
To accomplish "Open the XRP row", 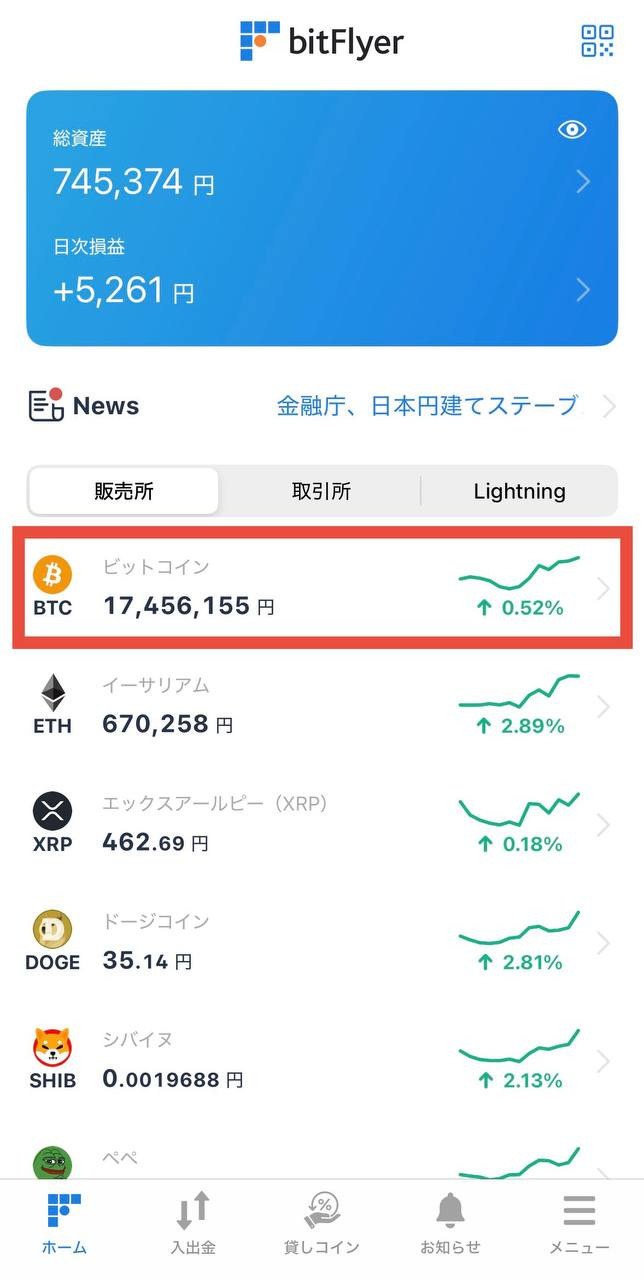I will click(x=322, y=825).
